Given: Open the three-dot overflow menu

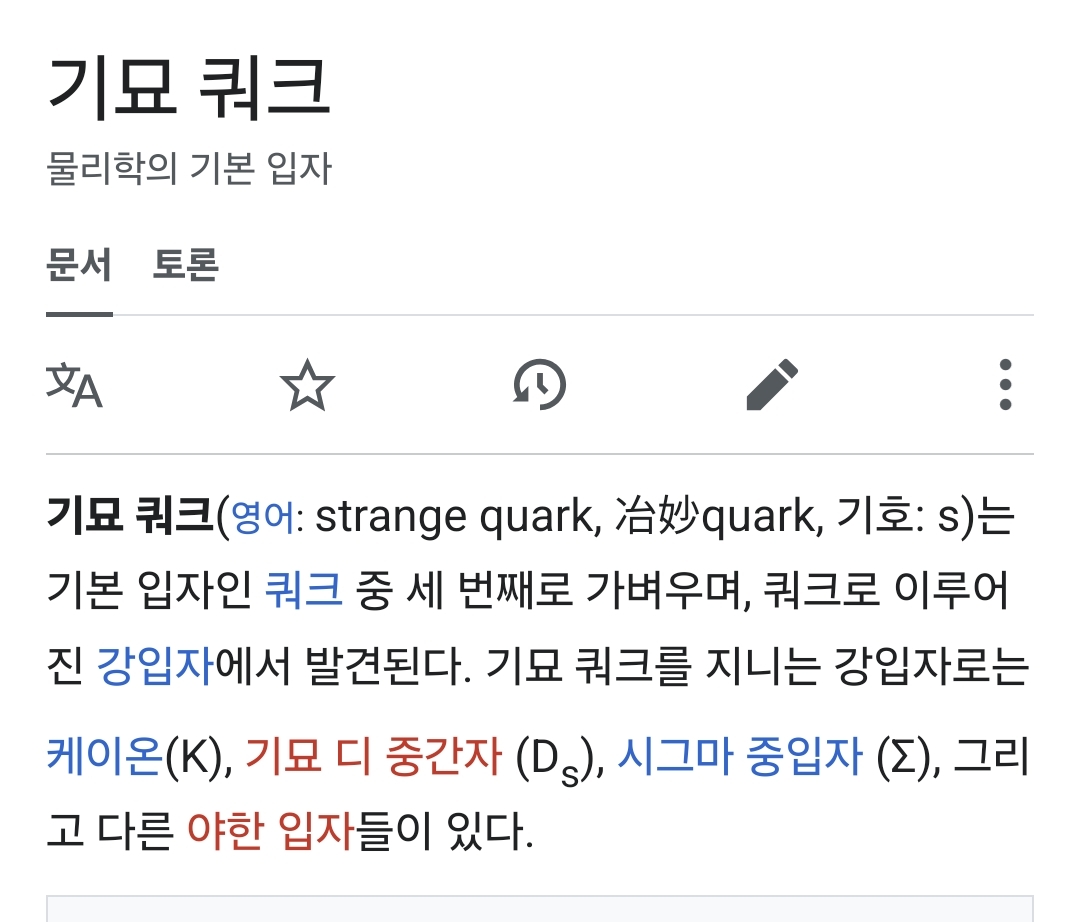Looking at the screenshot, I should [1005, 385].
